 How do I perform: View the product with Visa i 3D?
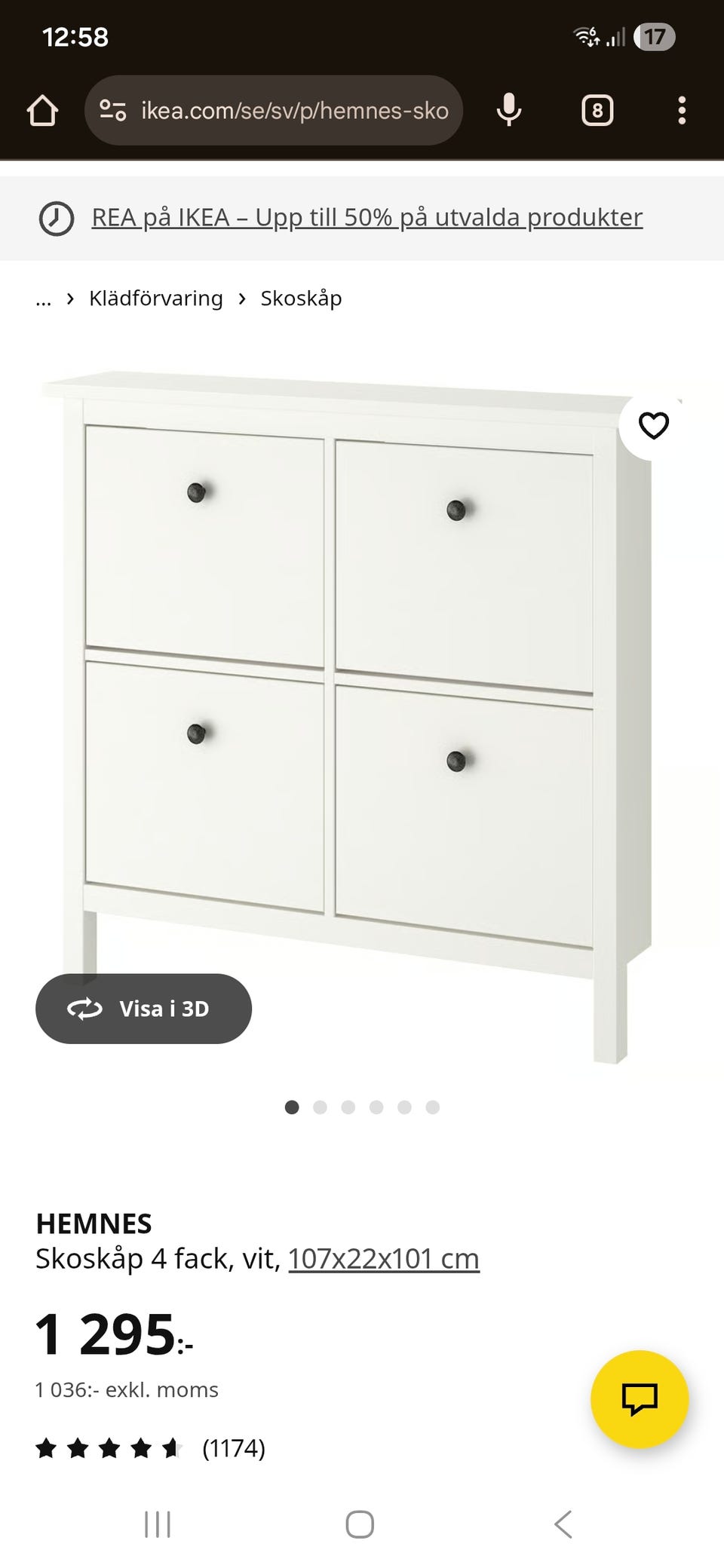point(143,1009)
